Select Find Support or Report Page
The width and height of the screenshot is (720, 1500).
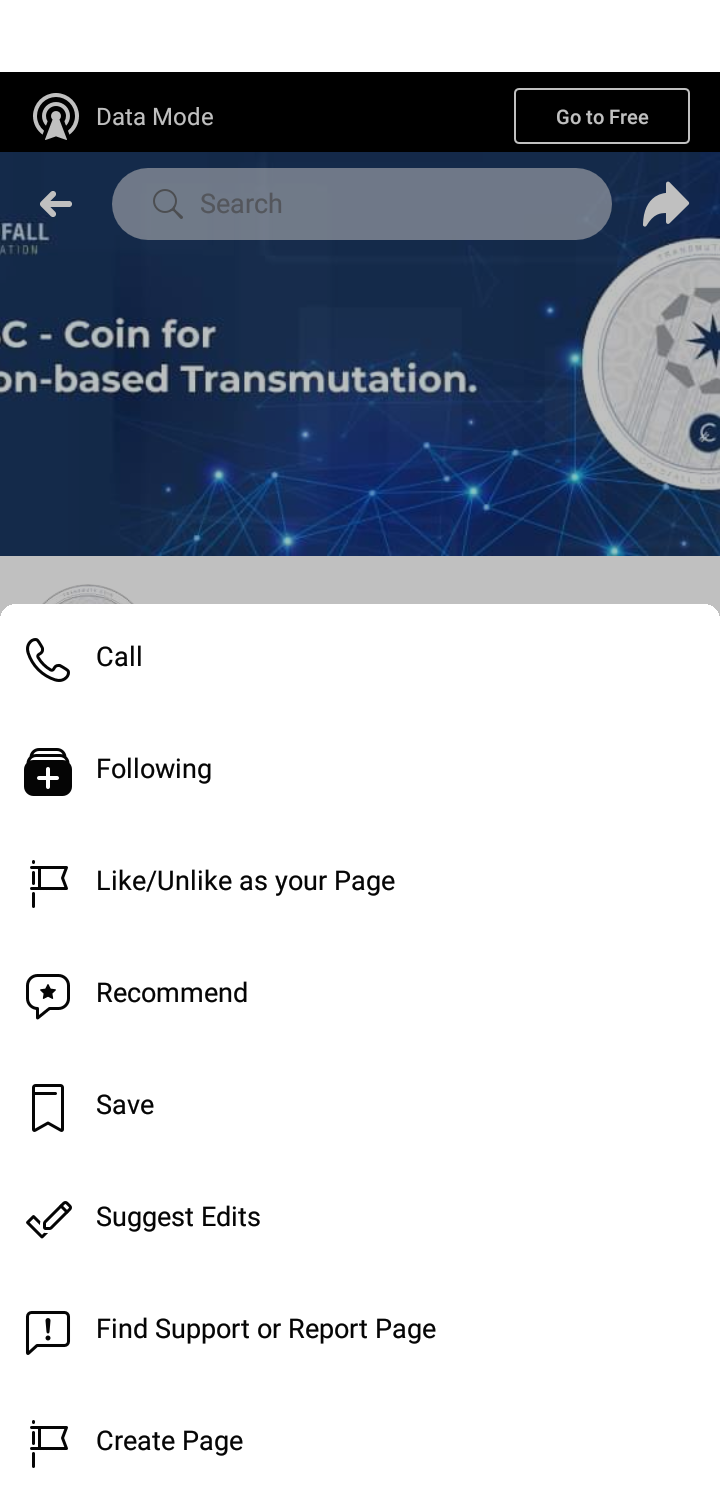click(360, 1329)
